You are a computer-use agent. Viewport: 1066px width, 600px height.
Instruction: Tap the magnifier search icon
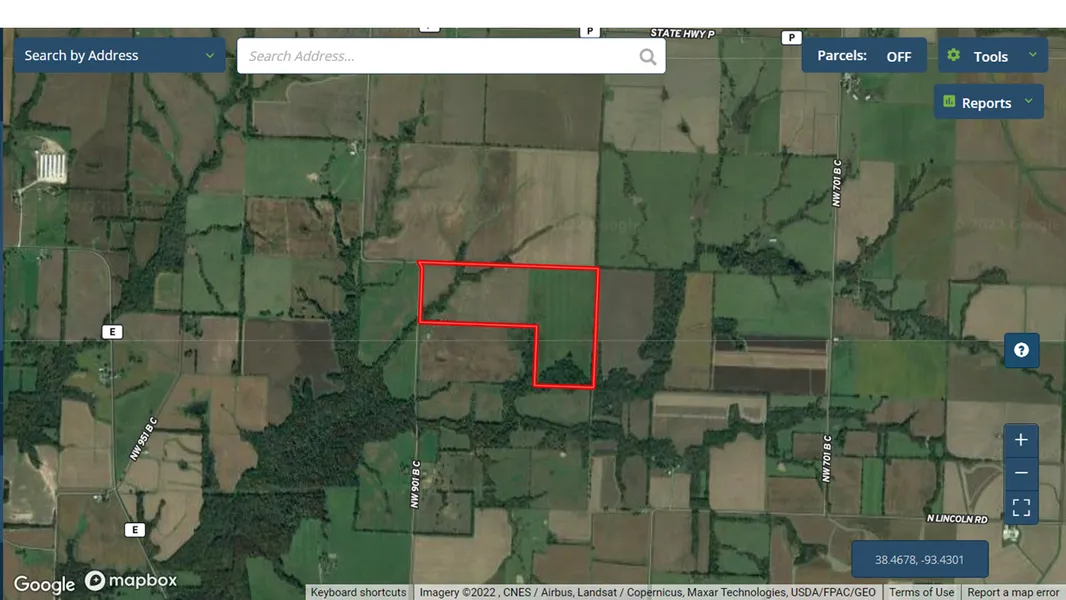coord(648,57)
